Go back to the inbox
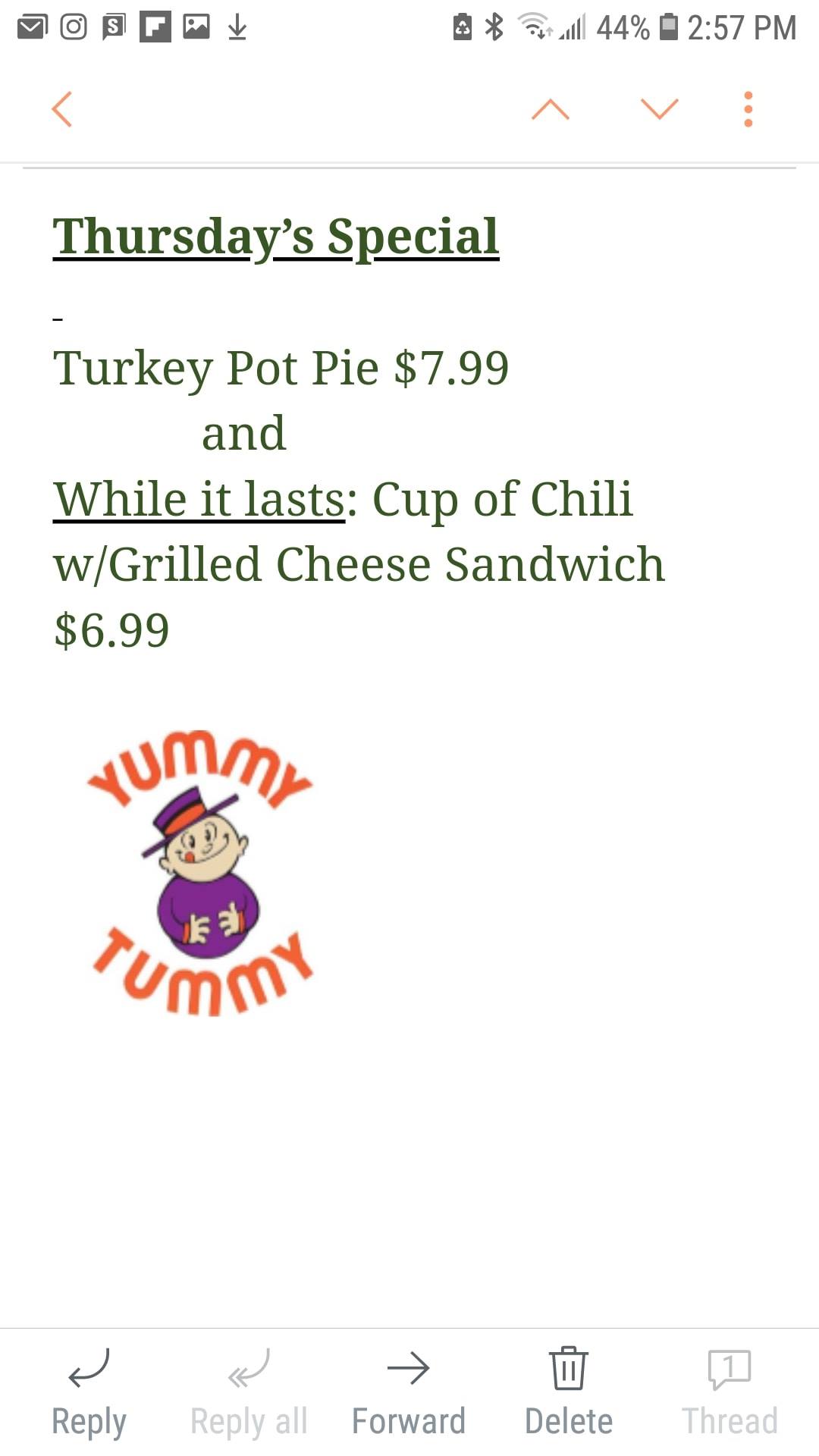This screenshot has height=1456, width=819. [x=62, y=109]
